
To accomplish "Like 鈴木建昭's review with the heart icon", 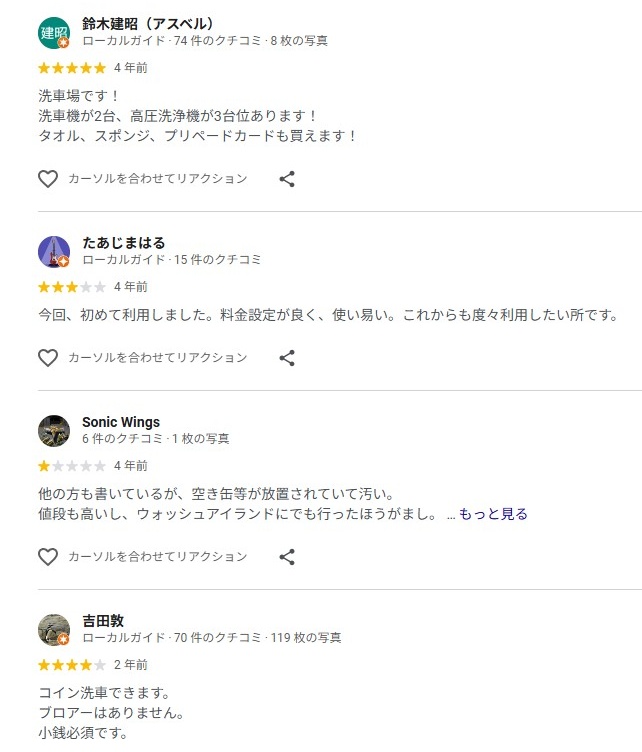I will click(48, 179).
